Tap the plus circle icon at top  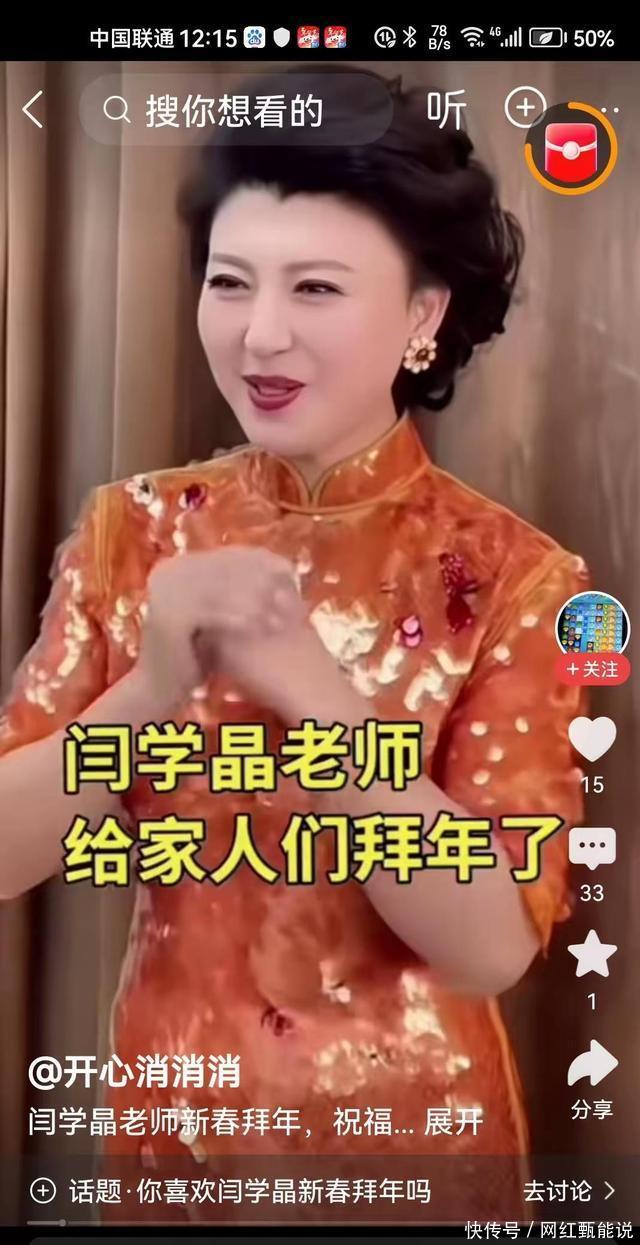pyautogui.click(x=525, y=108)
